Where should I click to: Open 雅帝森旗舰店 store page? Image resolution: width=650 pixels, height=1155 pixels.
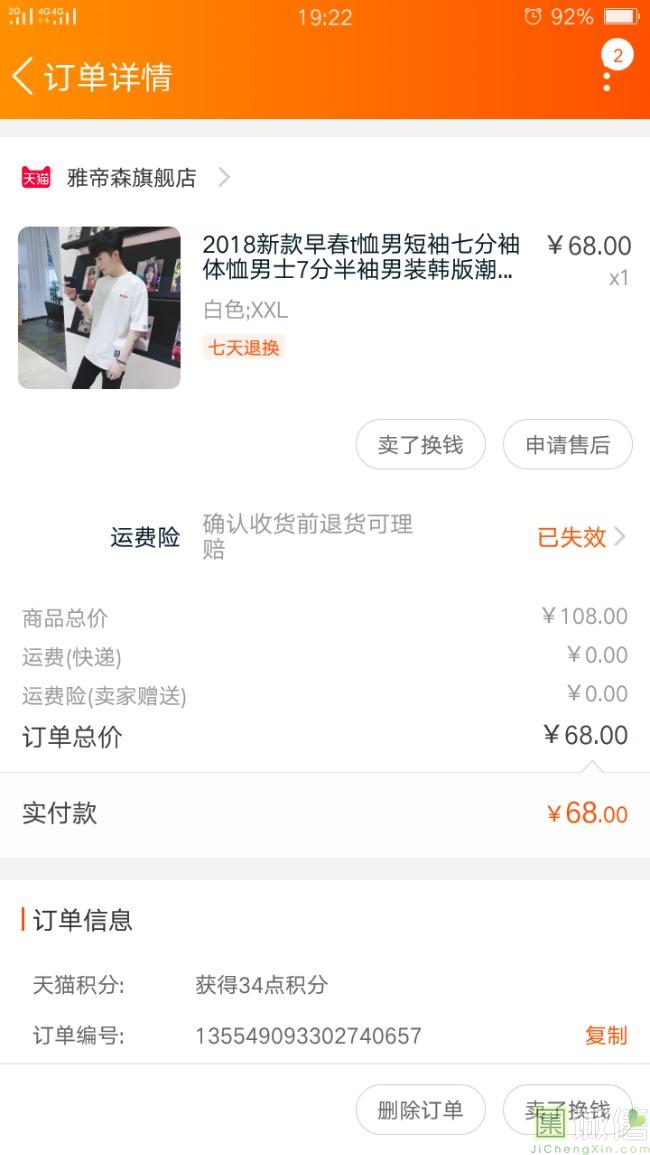(126, 178)
